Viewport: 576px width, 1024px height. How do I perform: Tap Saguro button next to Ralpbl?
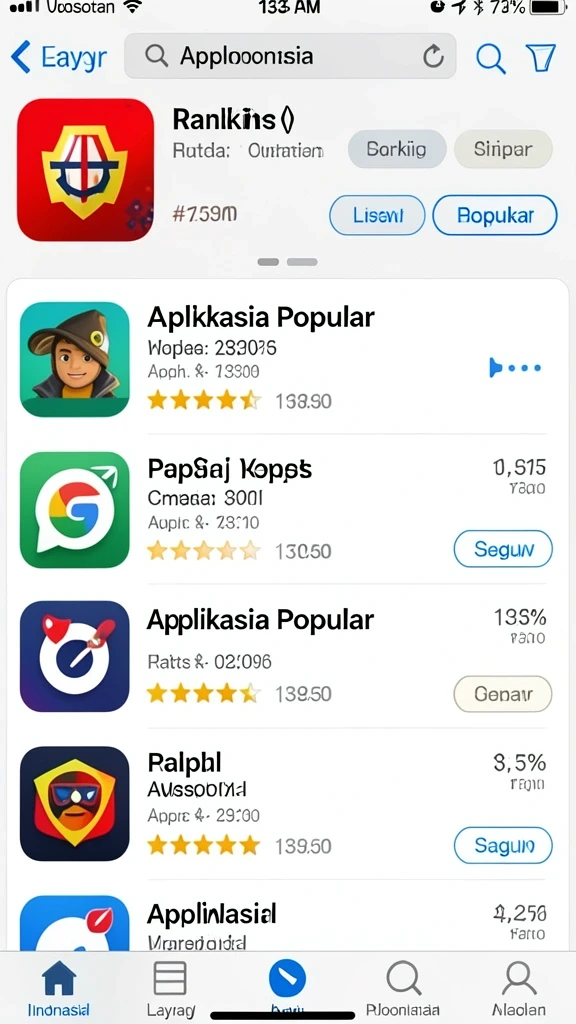pos(503,845)
